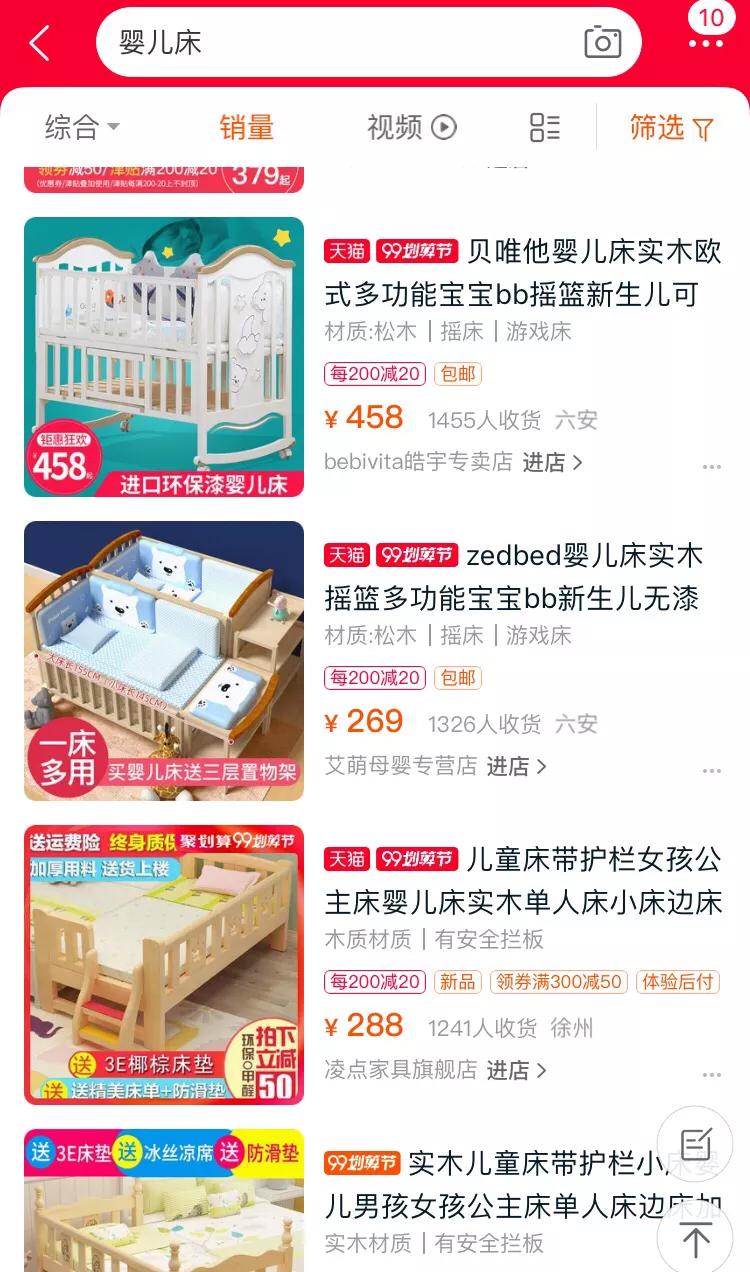Tap the 领券满300减50 coupon tag
This screenshot has height=1272, width=750.
[559, 983]
